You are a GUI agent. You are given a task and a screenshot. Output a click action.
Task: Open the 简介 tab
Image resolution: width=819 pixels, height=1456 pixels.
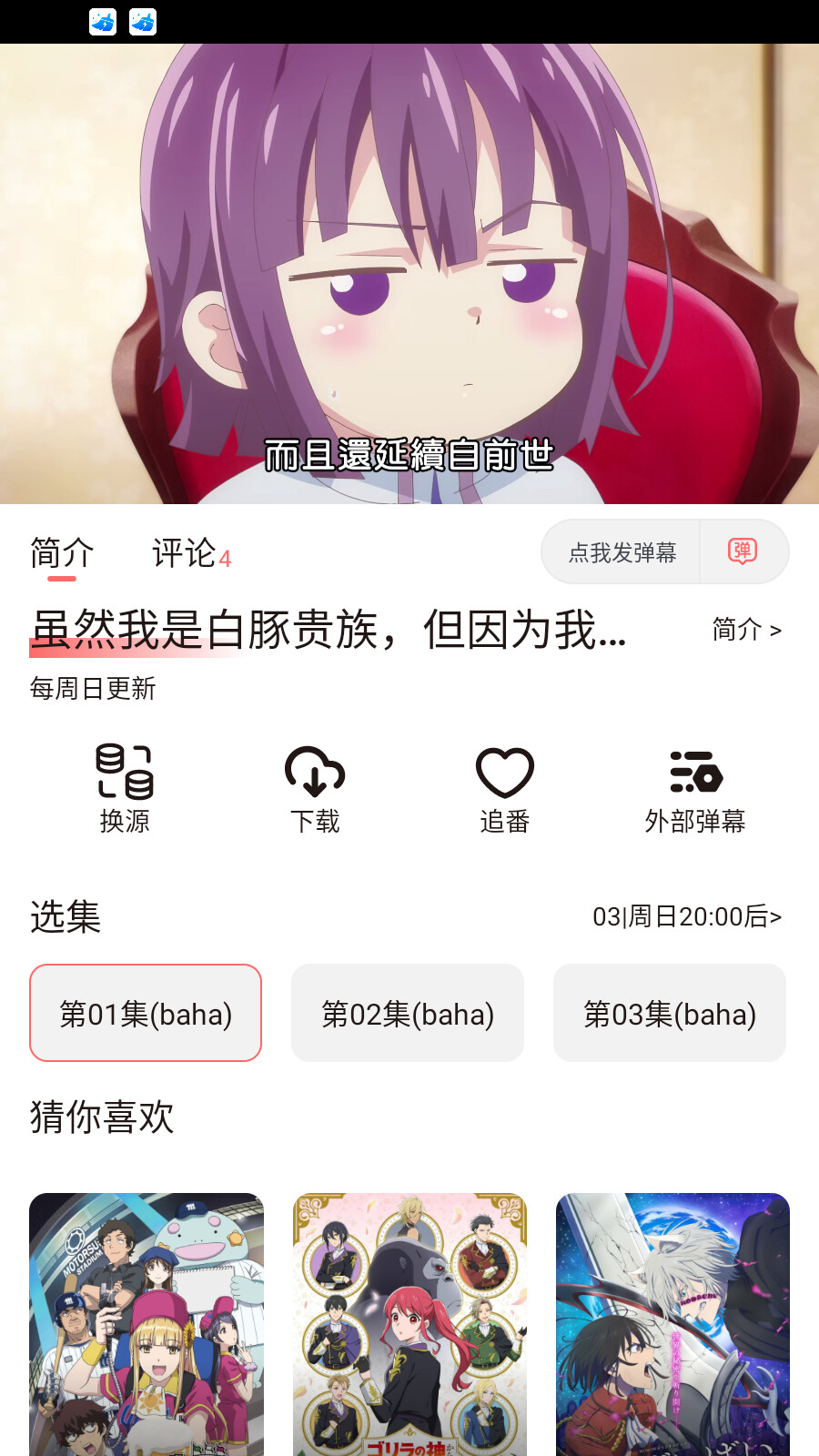click(62, 553)
